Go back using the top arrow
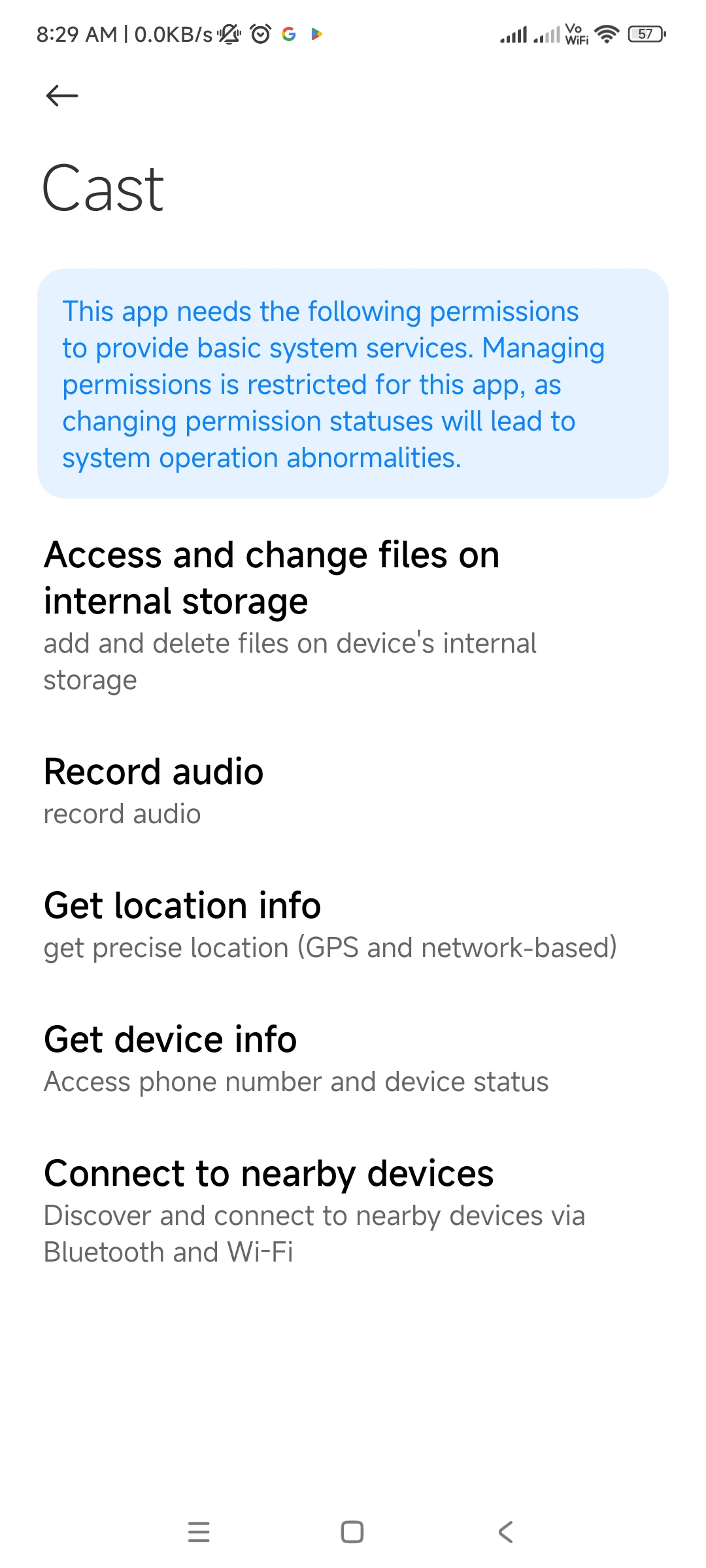 62,95
